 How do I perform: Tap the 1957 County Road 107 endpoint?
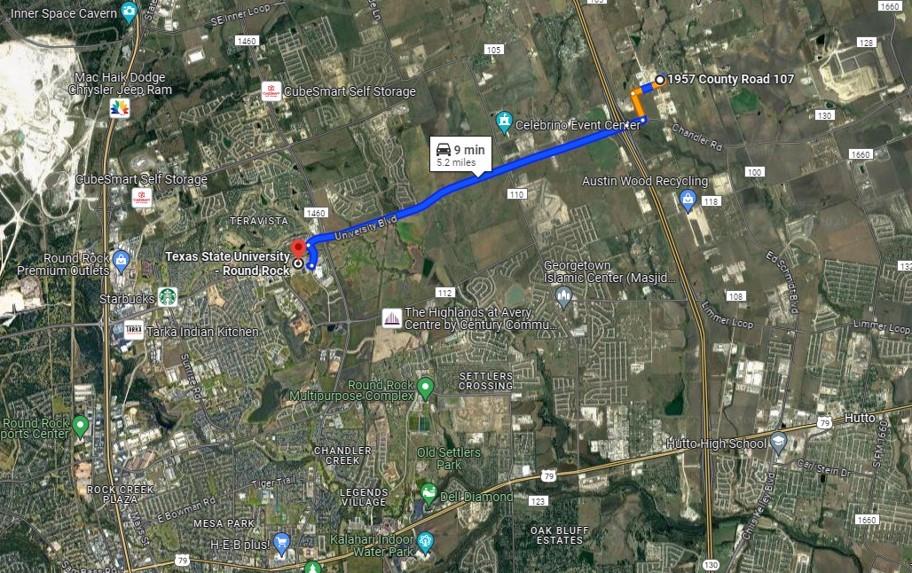click(659, 80)
